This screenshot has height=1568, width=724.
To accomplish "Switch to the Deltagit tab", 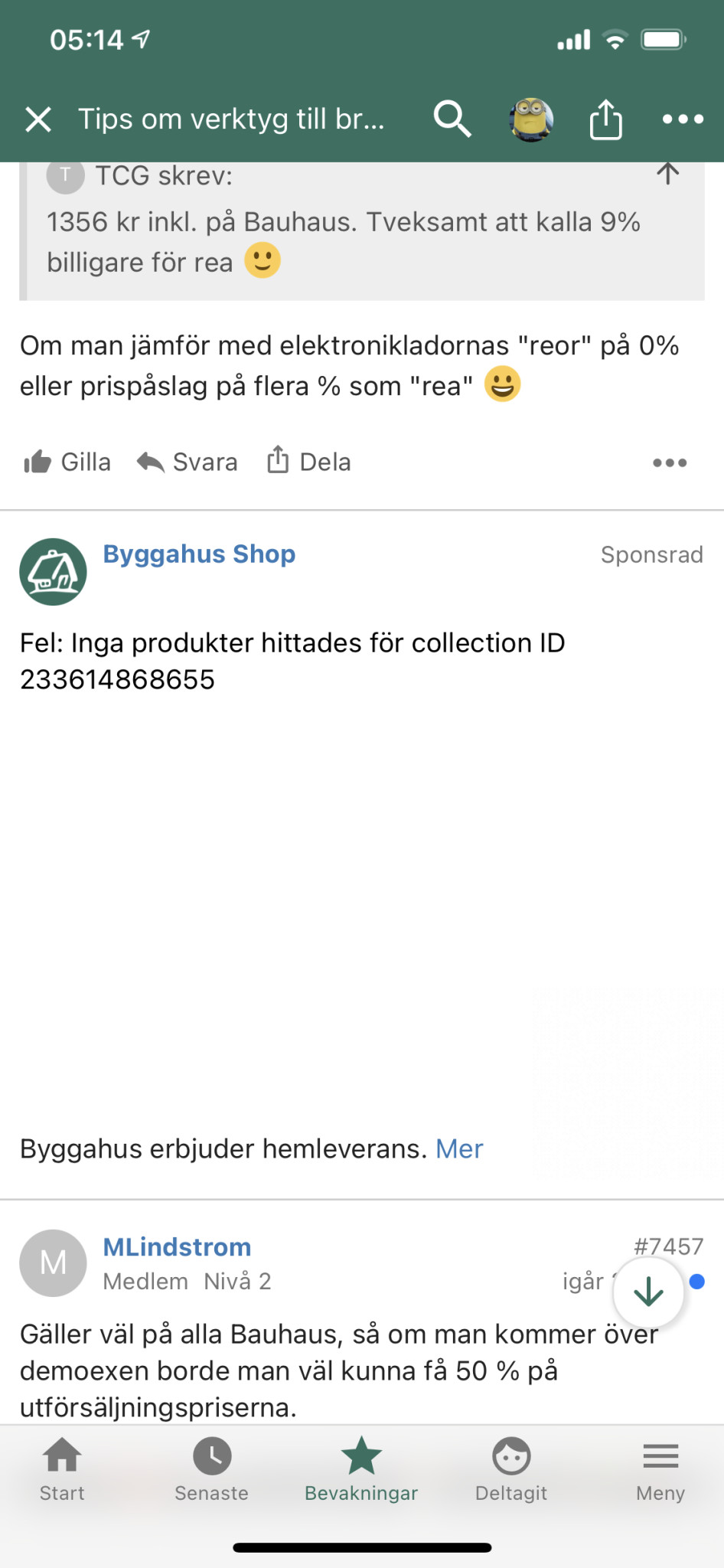I will [511, 1470].
